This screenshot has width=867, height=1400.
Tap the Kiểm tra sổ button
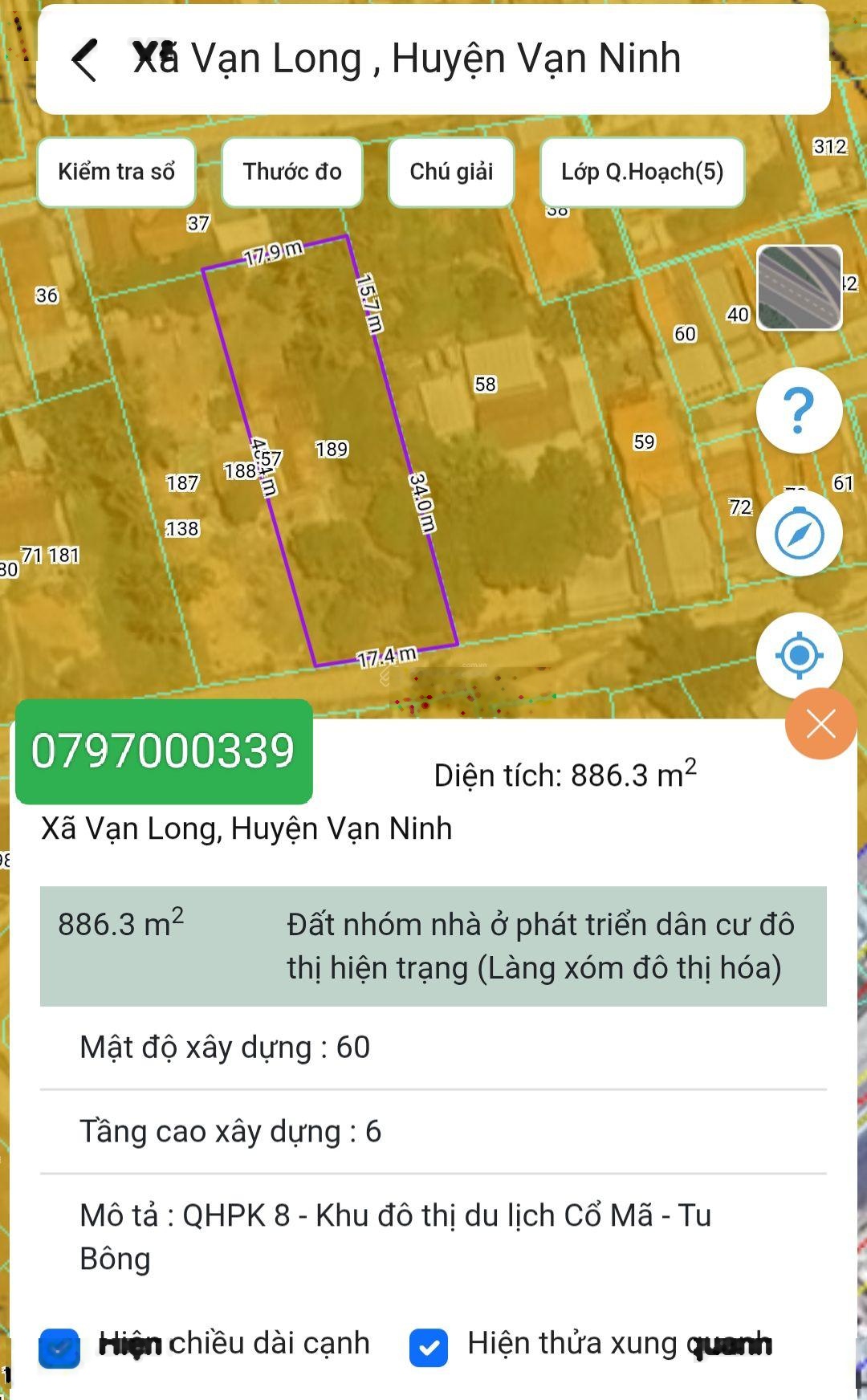pyautogui.click(x=116, y=172)
